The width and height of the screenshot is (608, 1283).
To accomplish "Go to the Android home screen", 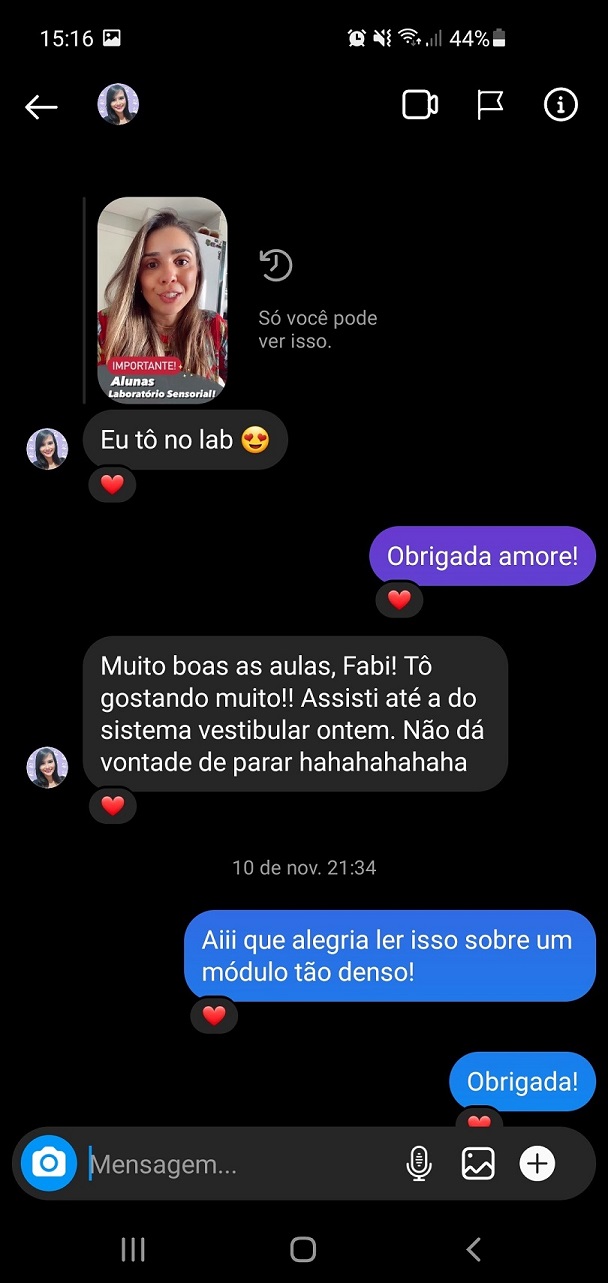I will click(x=303, y=1249).
